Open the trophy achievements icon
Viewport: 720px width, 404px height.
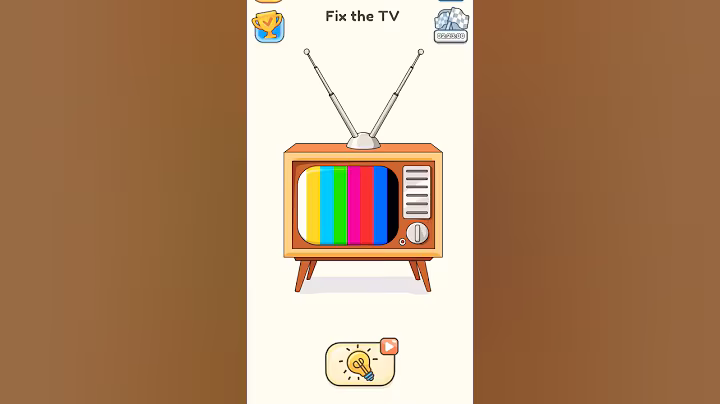tap(268, 27)
